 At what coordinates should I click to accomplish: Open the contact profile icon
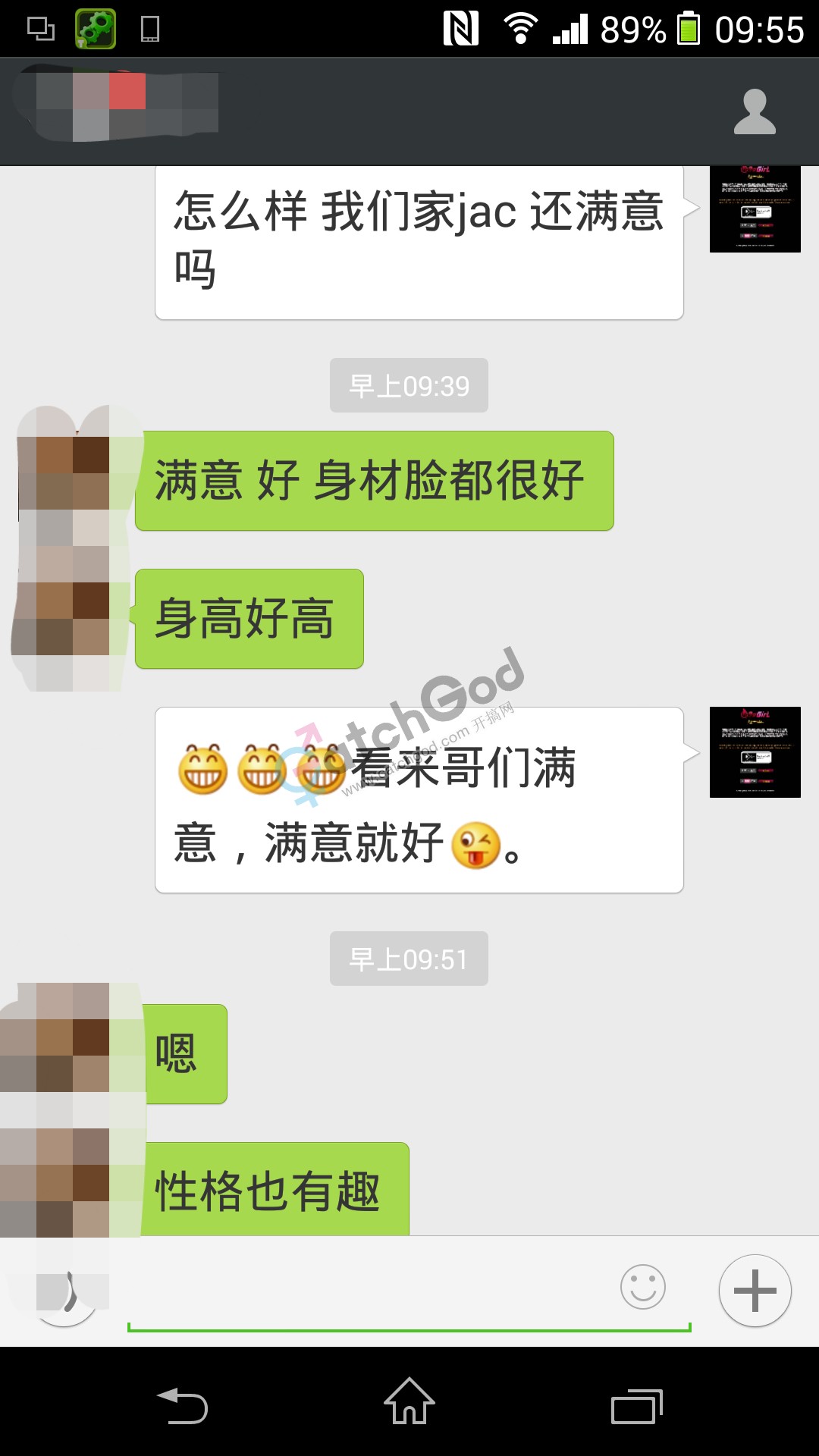(x=755, y=112)
